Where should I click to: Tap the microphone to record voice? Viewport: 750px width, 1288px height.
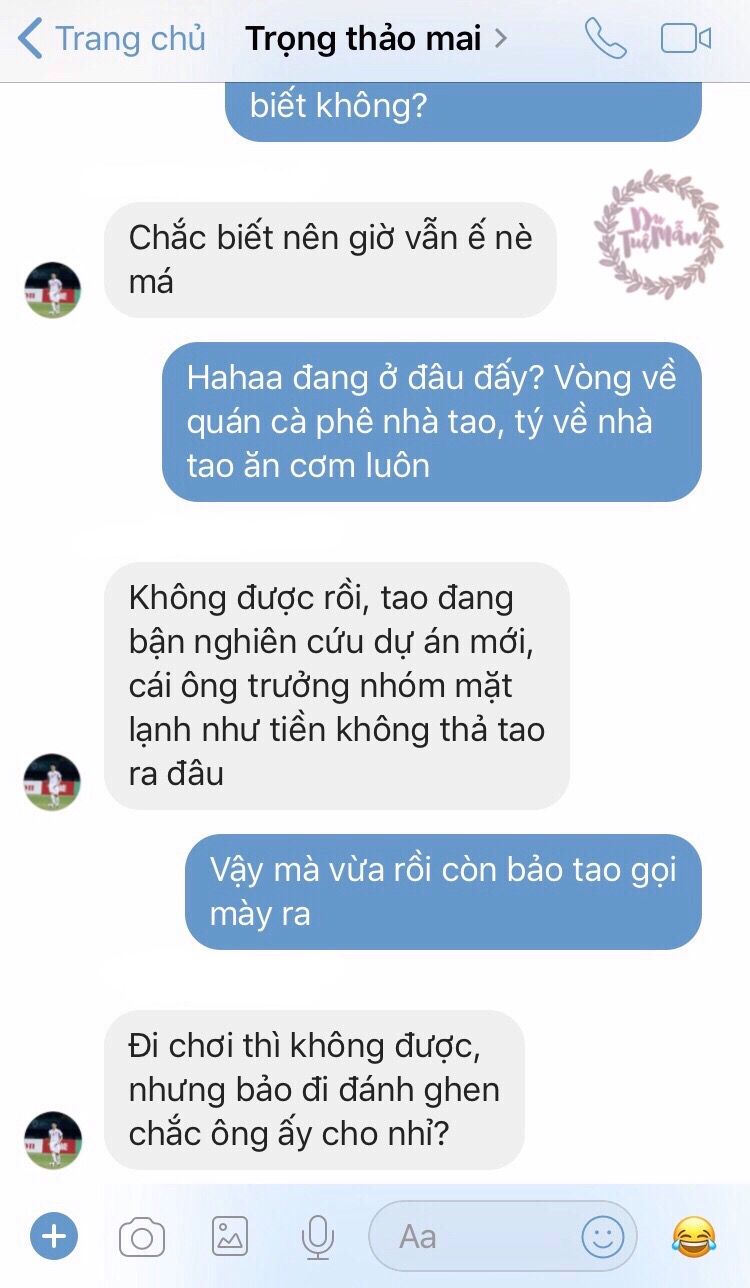click(x=317, y=1237)
